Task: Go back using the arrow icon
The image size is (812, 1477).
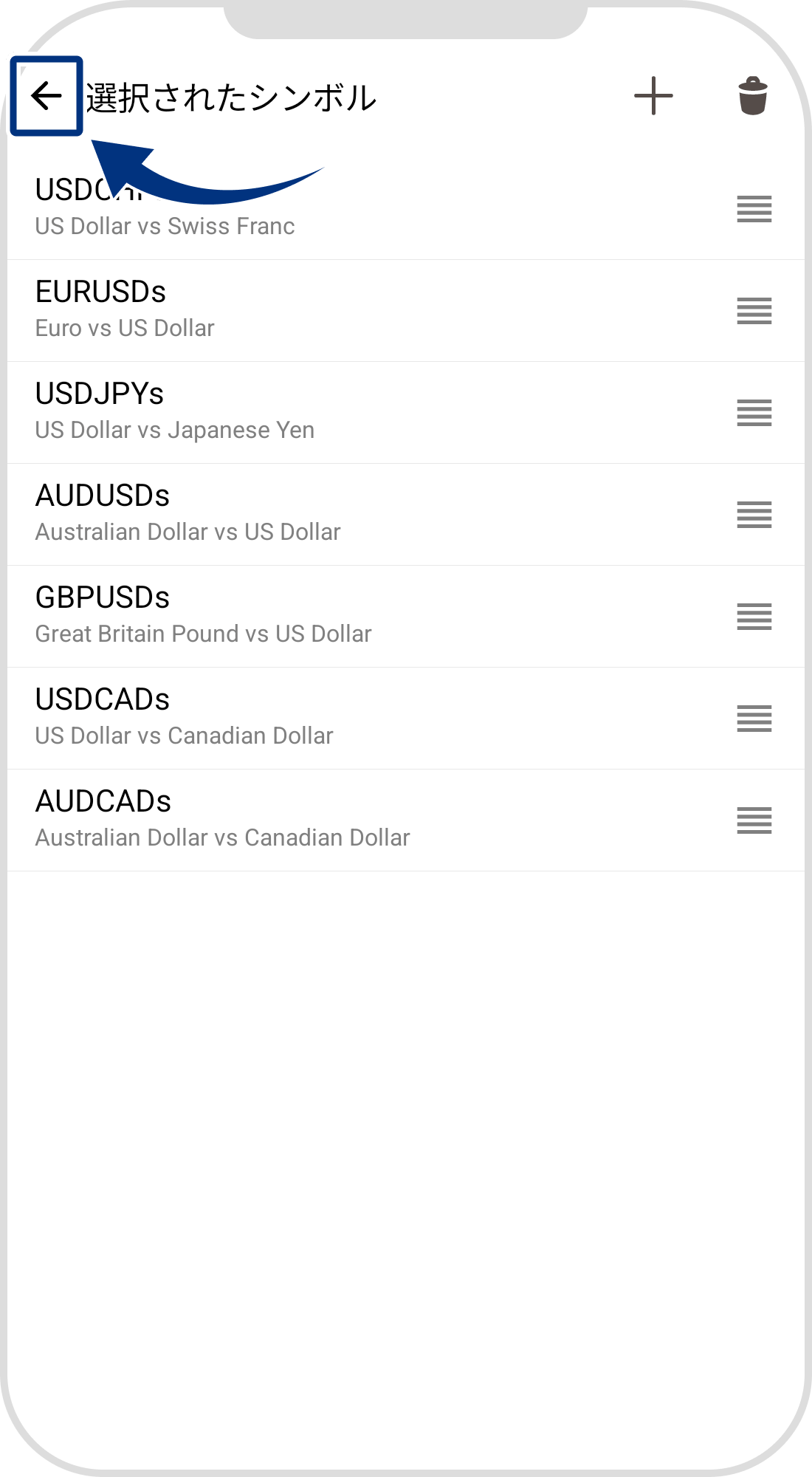Action: tap(46, 96)
